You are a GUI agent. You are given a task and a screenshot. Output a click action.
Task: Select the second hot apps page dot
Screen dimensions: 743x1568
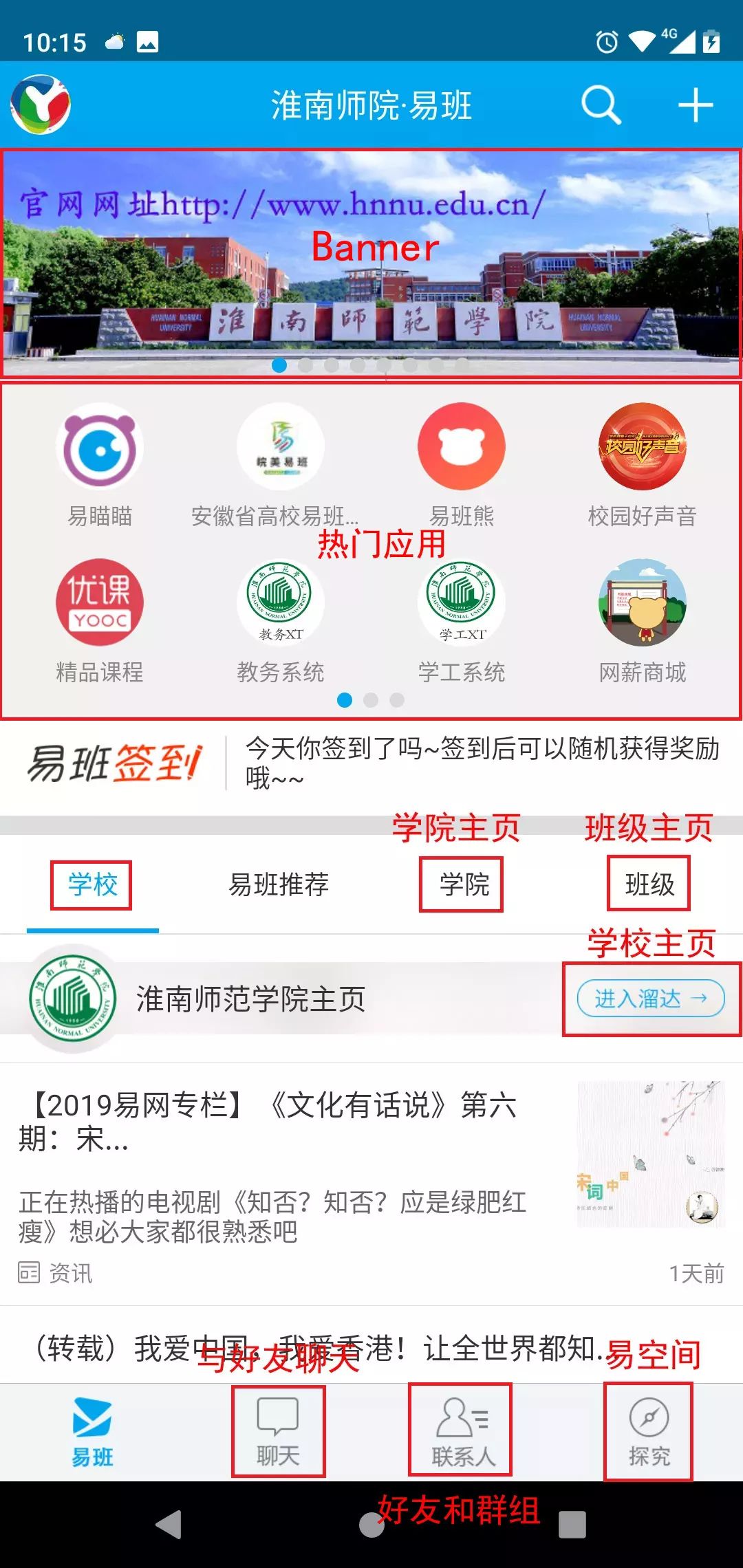point(372,700)
